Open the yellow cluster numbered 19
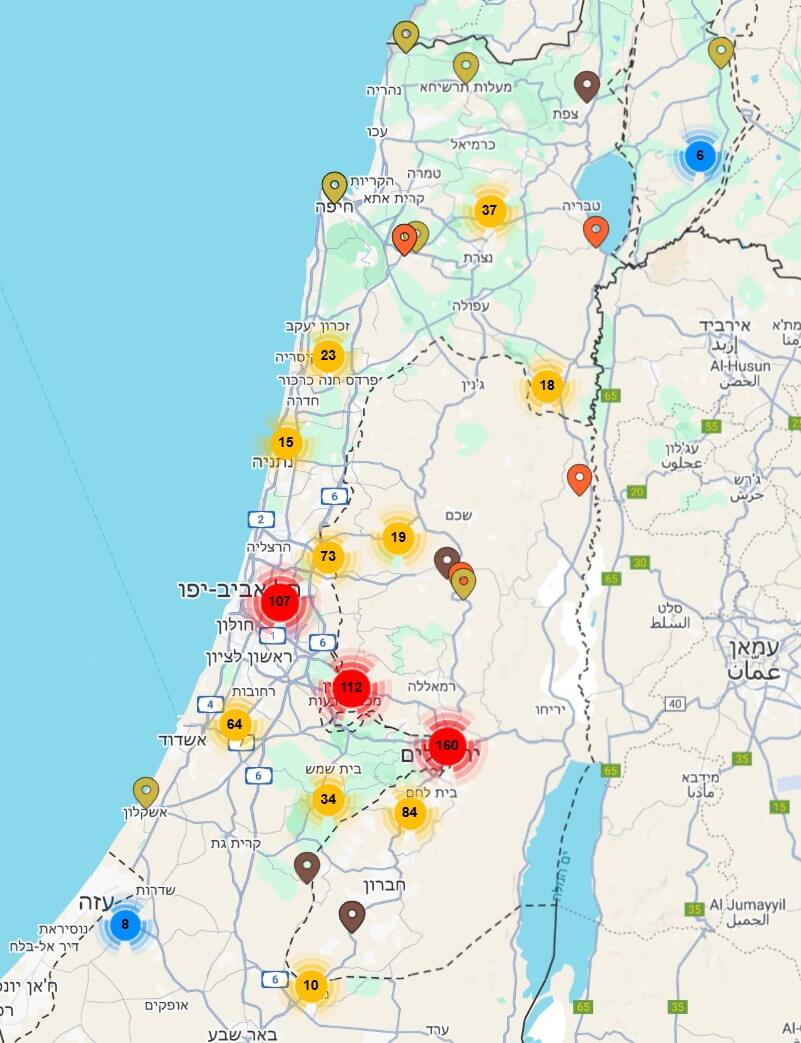The image size is (801, 1043). point(398,539)
